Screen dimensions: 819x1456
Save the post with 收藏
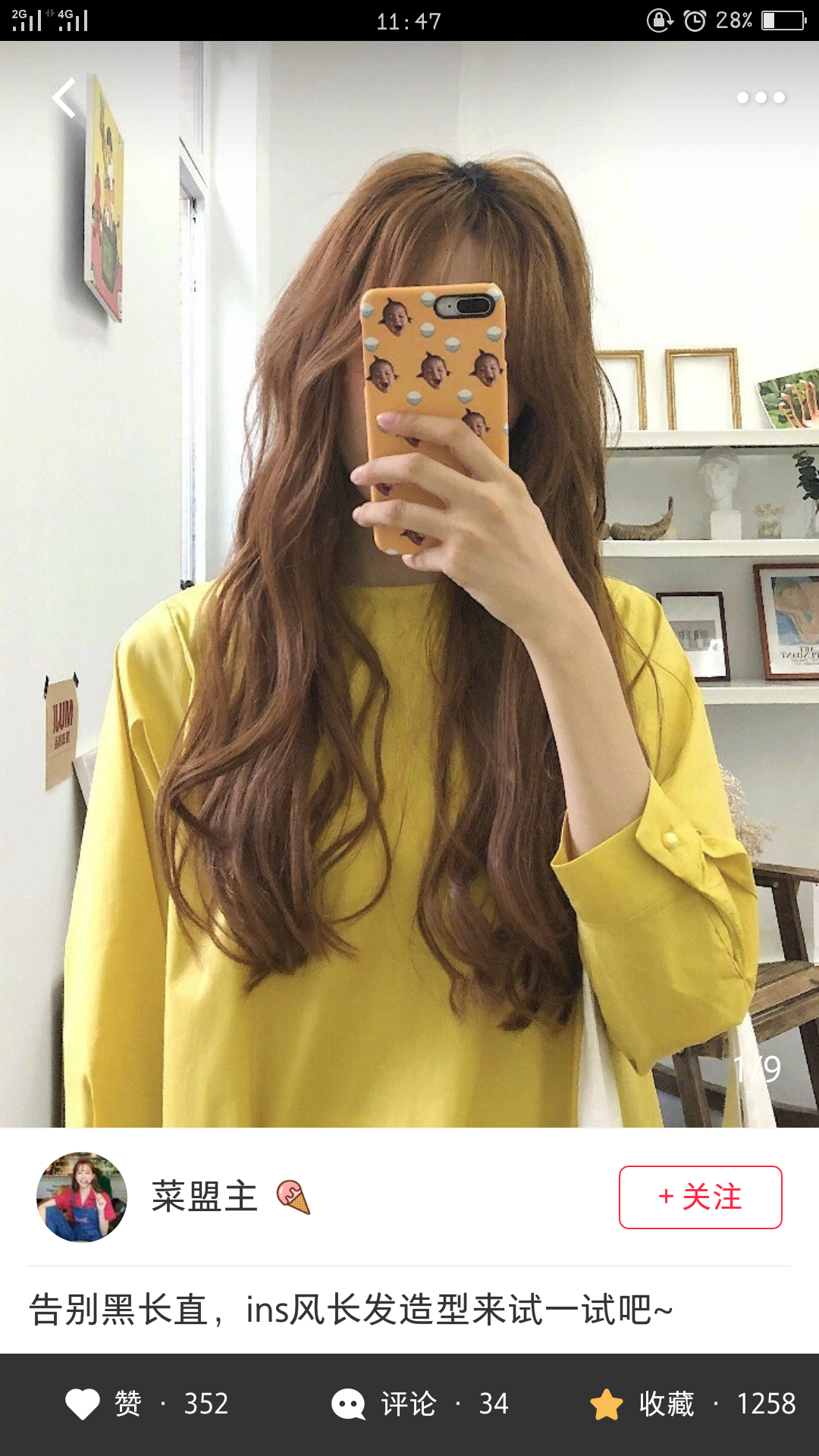[x=692, y=1404]
